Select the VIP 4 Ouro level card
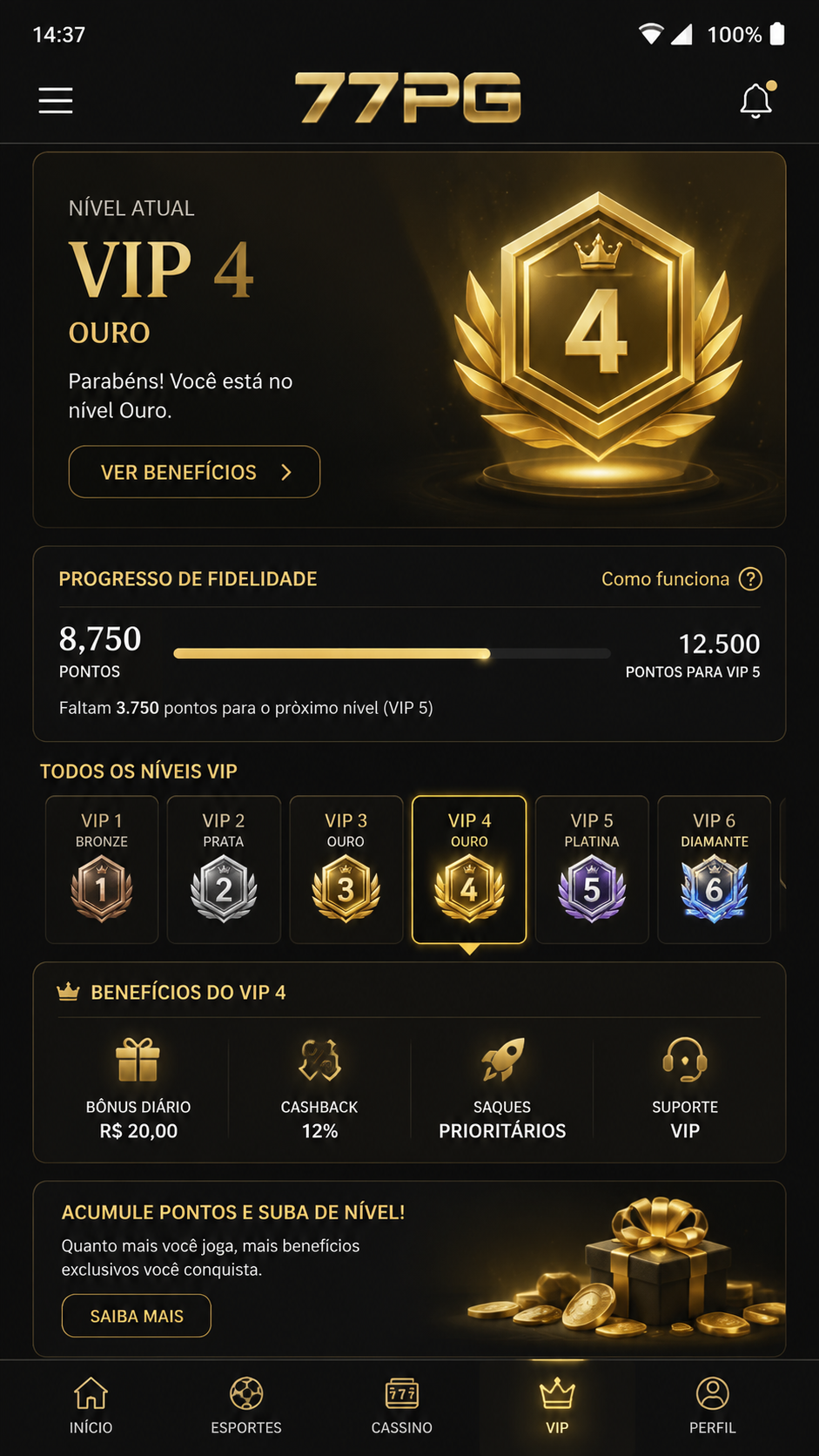The width and height of the screenshot is (819, 1456). click(469, 869)
